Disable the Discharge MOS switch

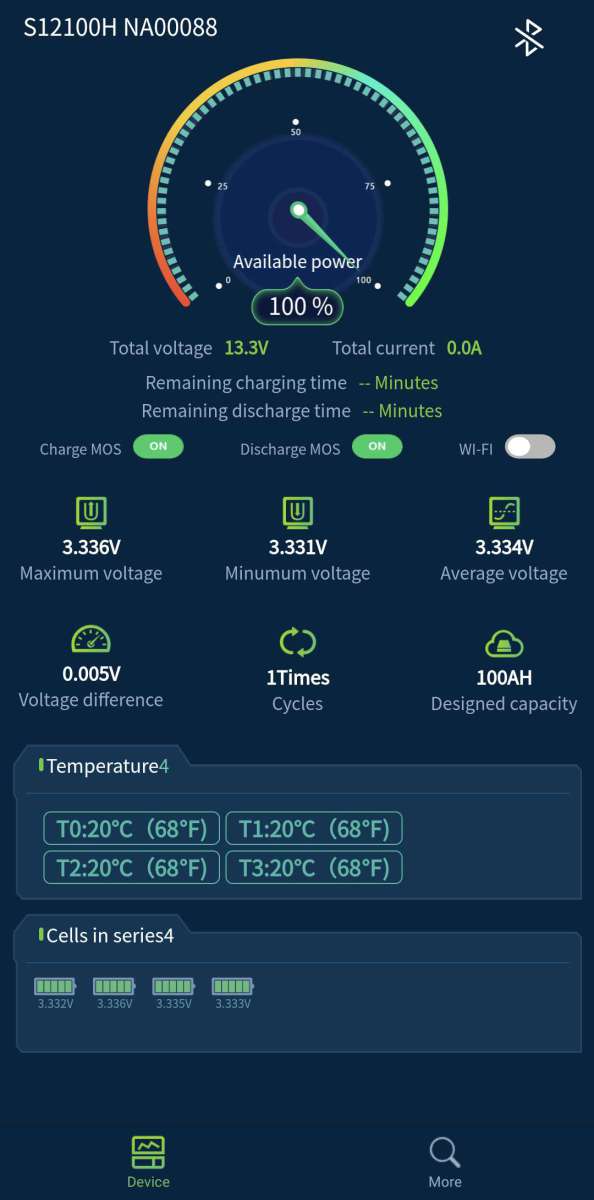point(377,447)
